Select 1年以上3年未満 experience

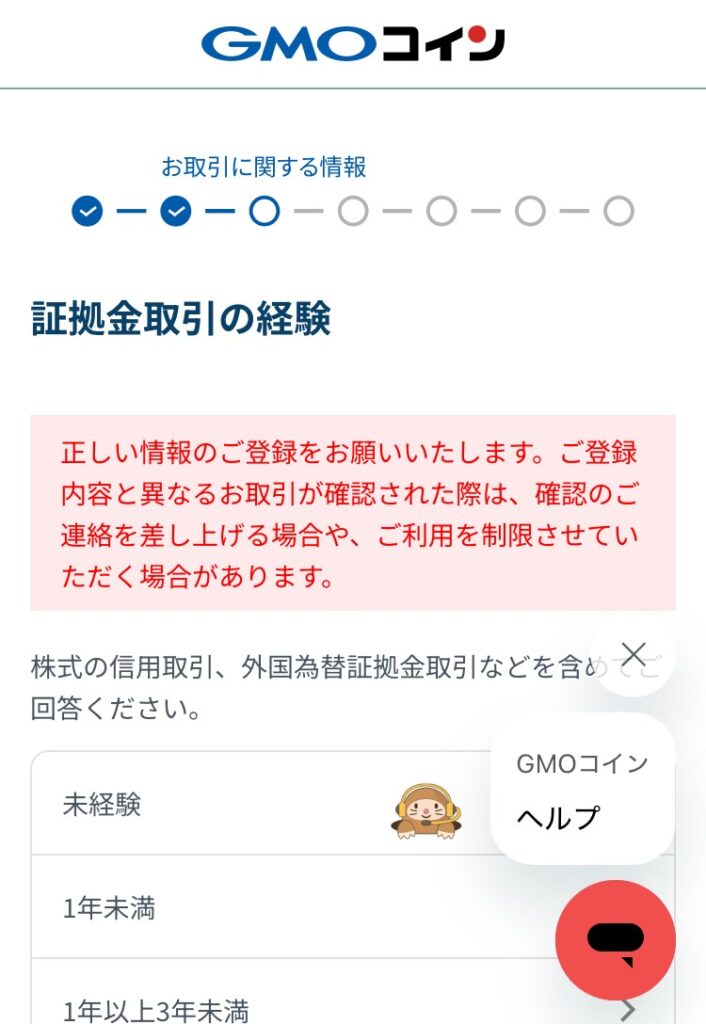click(250, 1005)
